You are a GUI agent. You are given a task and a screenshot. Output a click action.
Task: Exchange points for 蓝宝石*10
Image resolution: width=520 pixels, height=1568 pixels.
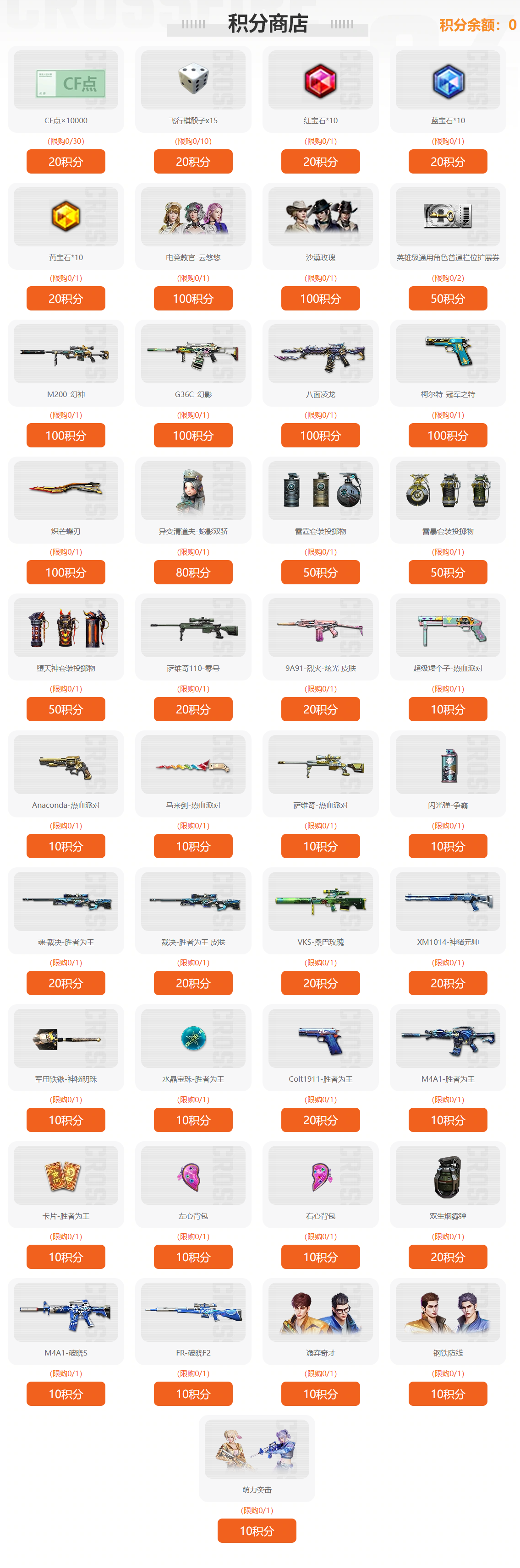pos(448,161)
